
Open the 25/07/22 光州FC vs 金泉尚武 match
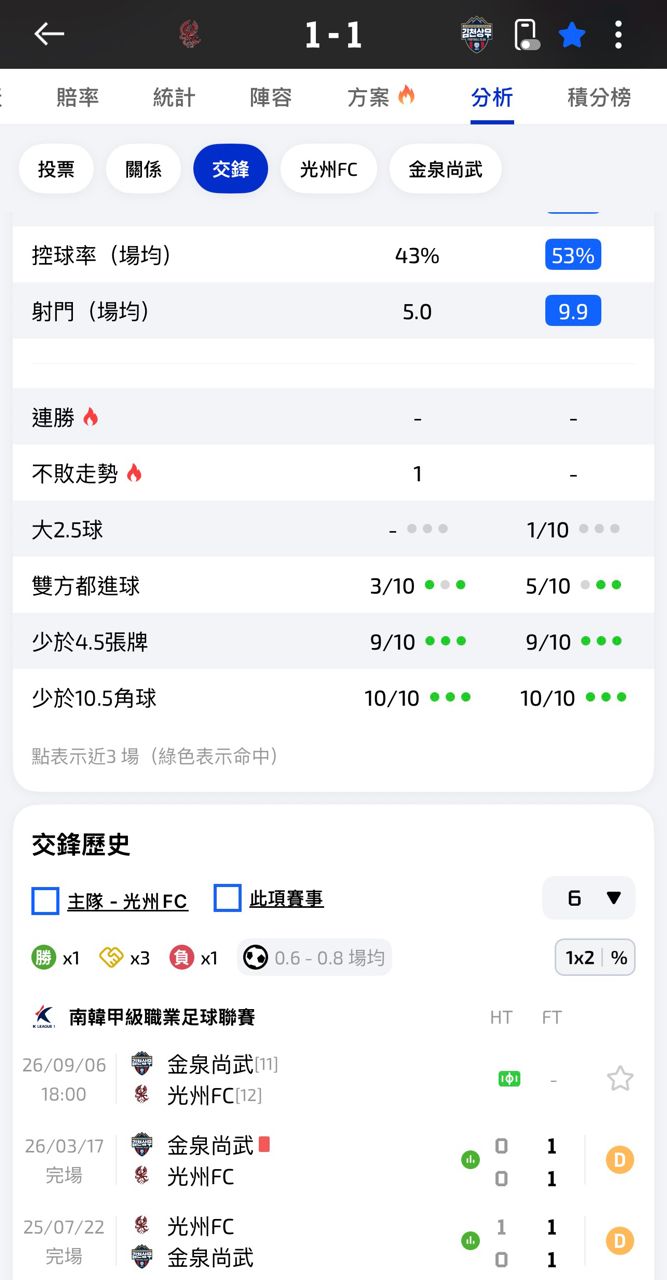333,1241
